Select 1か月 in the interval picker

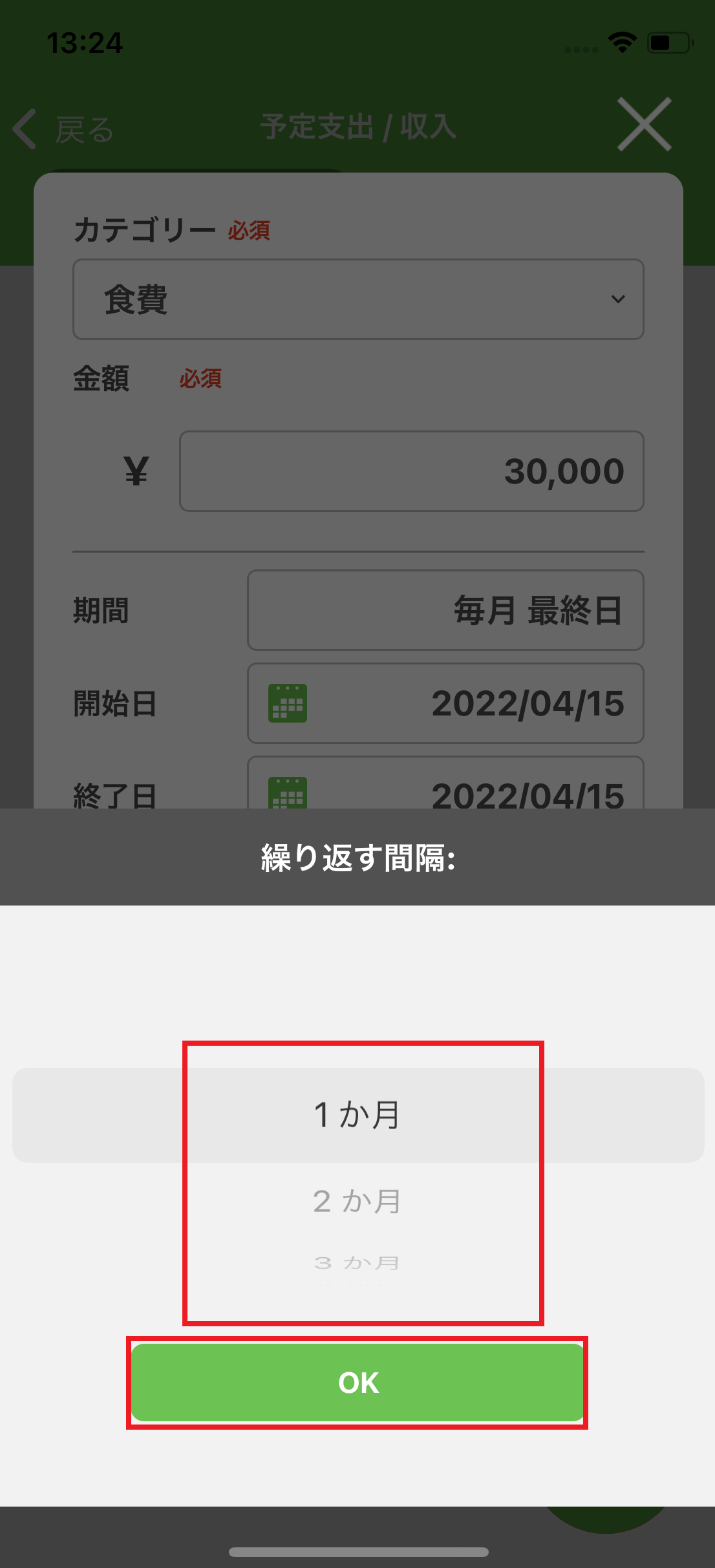357,1114
